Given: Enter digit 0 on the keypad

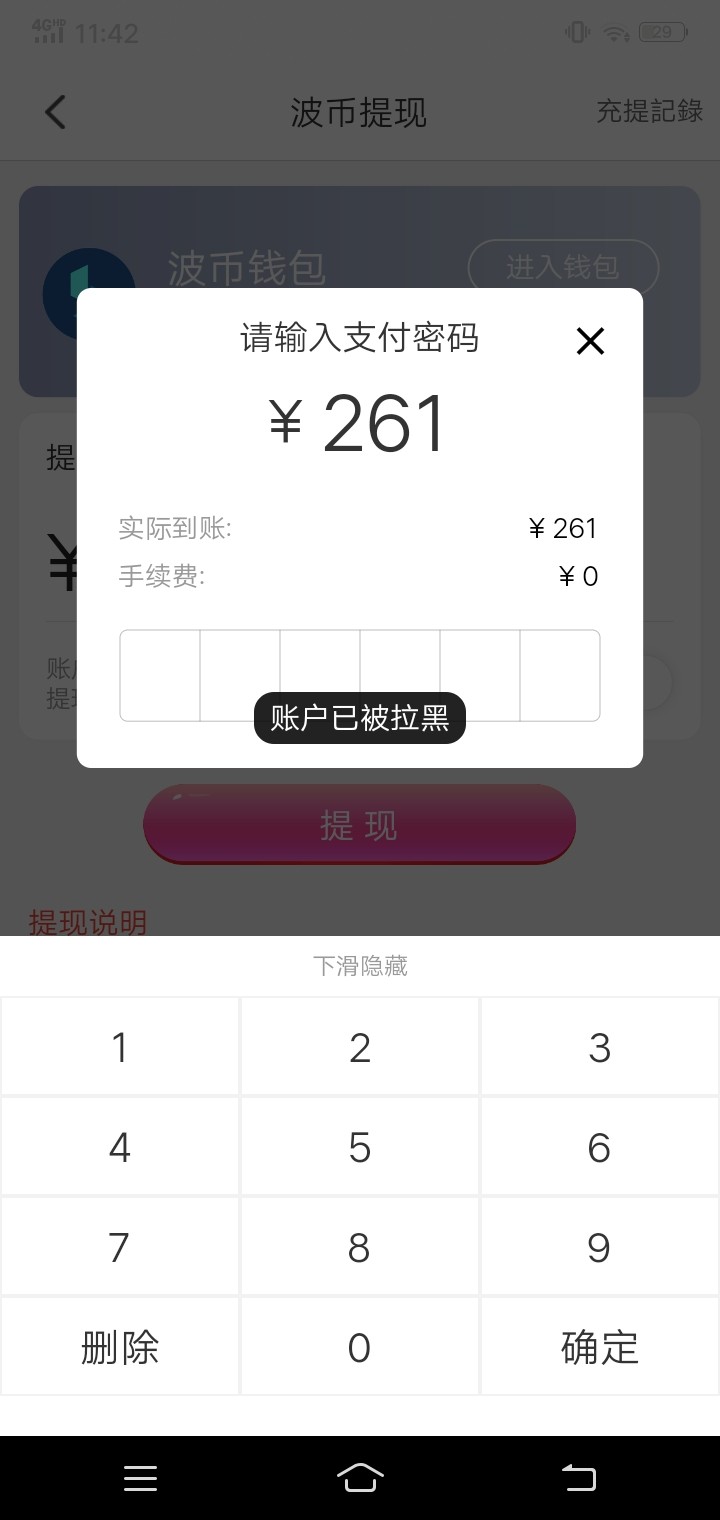Looking at the screenshot, I should (360, 1347).
